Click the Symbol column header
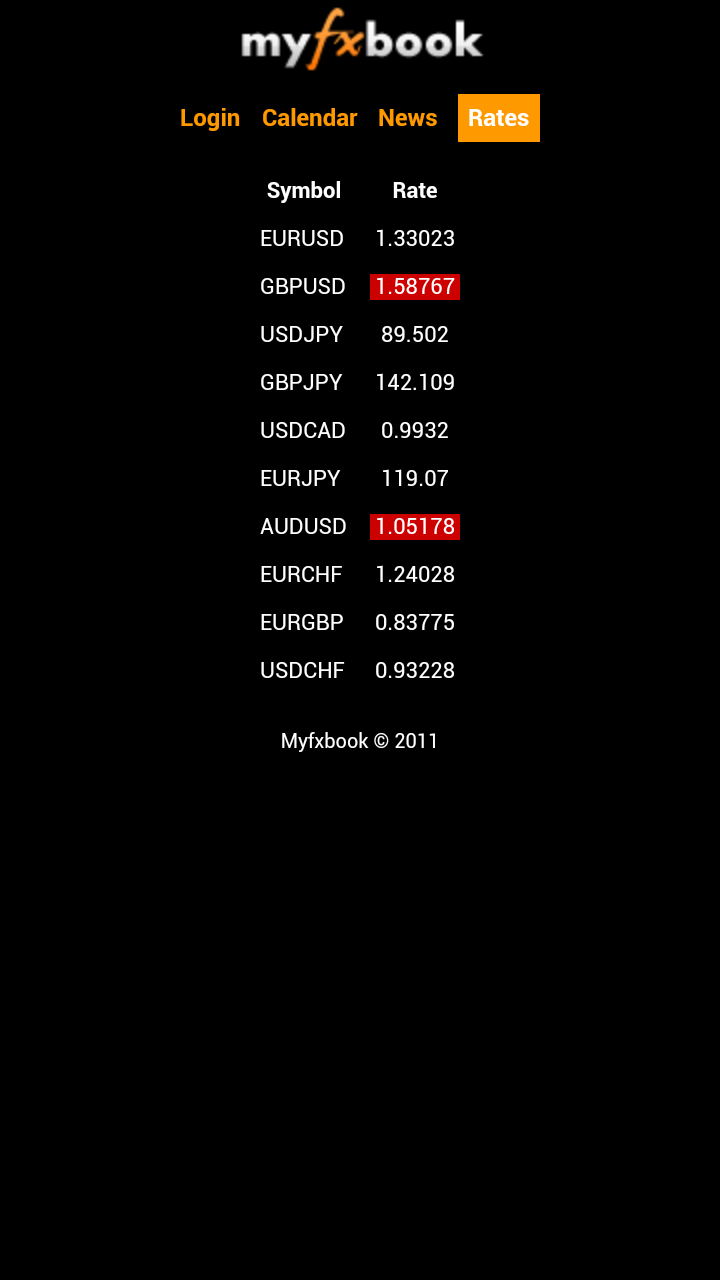 pos(304,190)
